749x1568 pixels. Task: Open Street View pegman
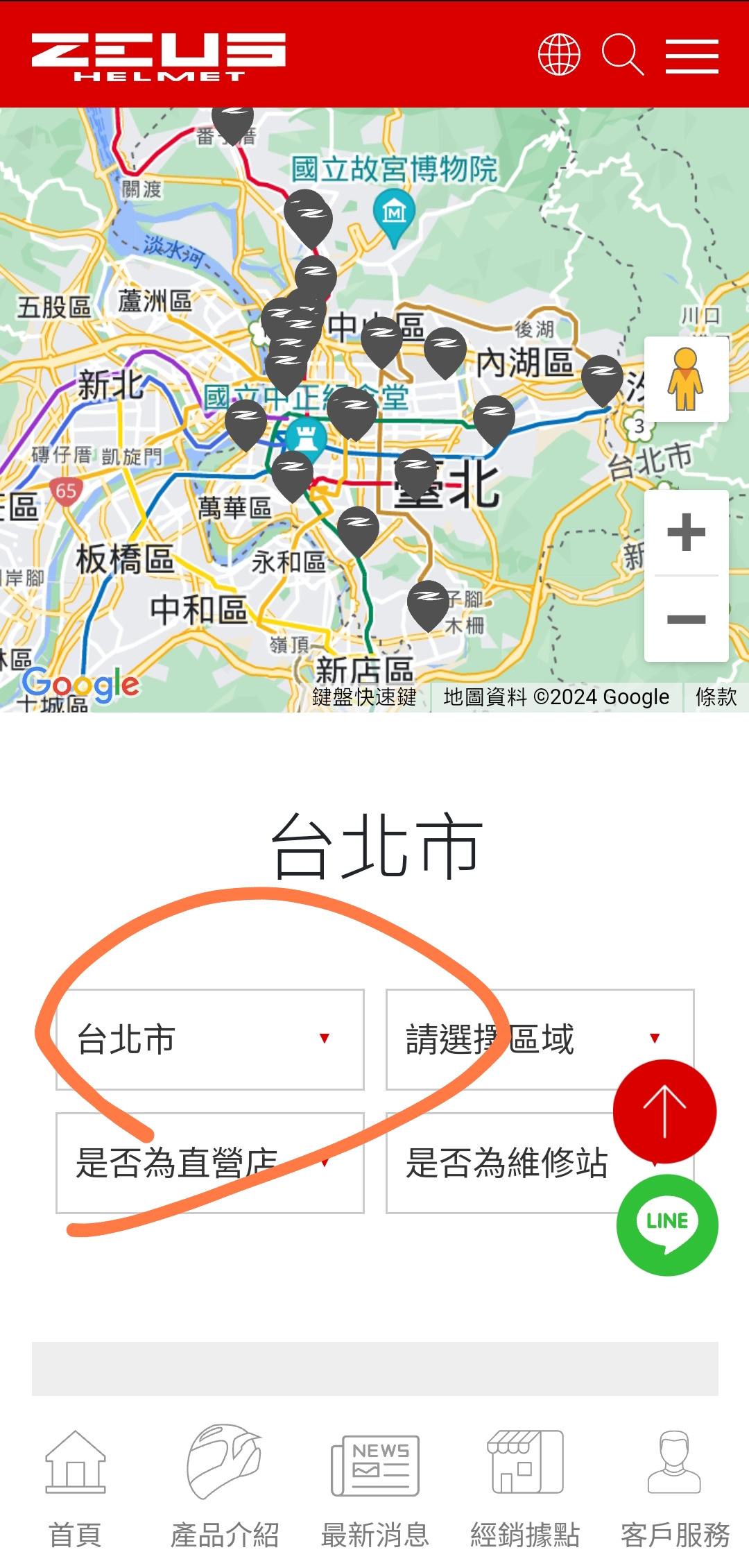click(x=686, y=380)
